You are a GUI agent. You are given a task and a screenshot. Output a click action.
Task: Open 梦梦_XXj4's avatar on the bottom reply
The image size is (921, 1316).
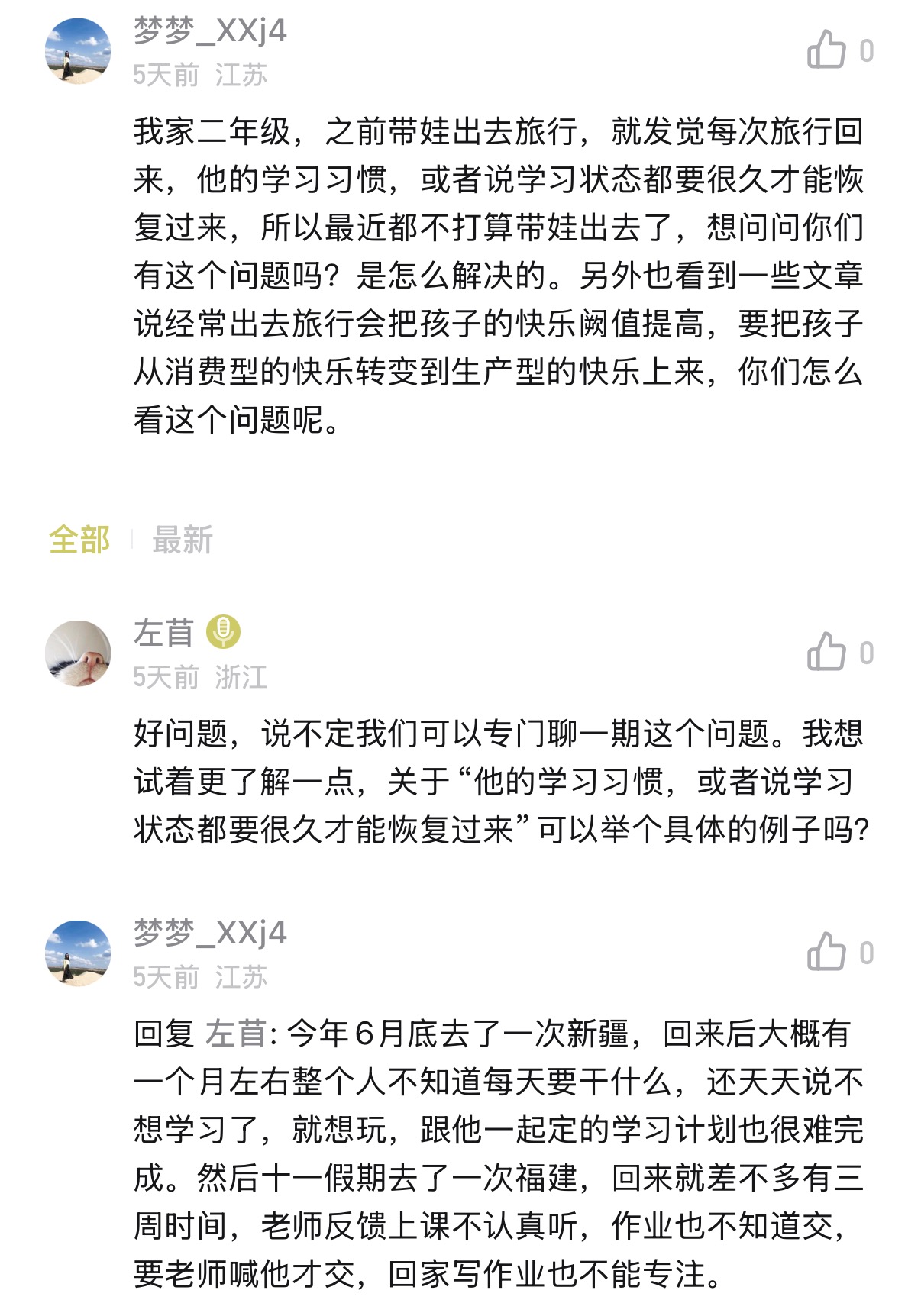78,953
